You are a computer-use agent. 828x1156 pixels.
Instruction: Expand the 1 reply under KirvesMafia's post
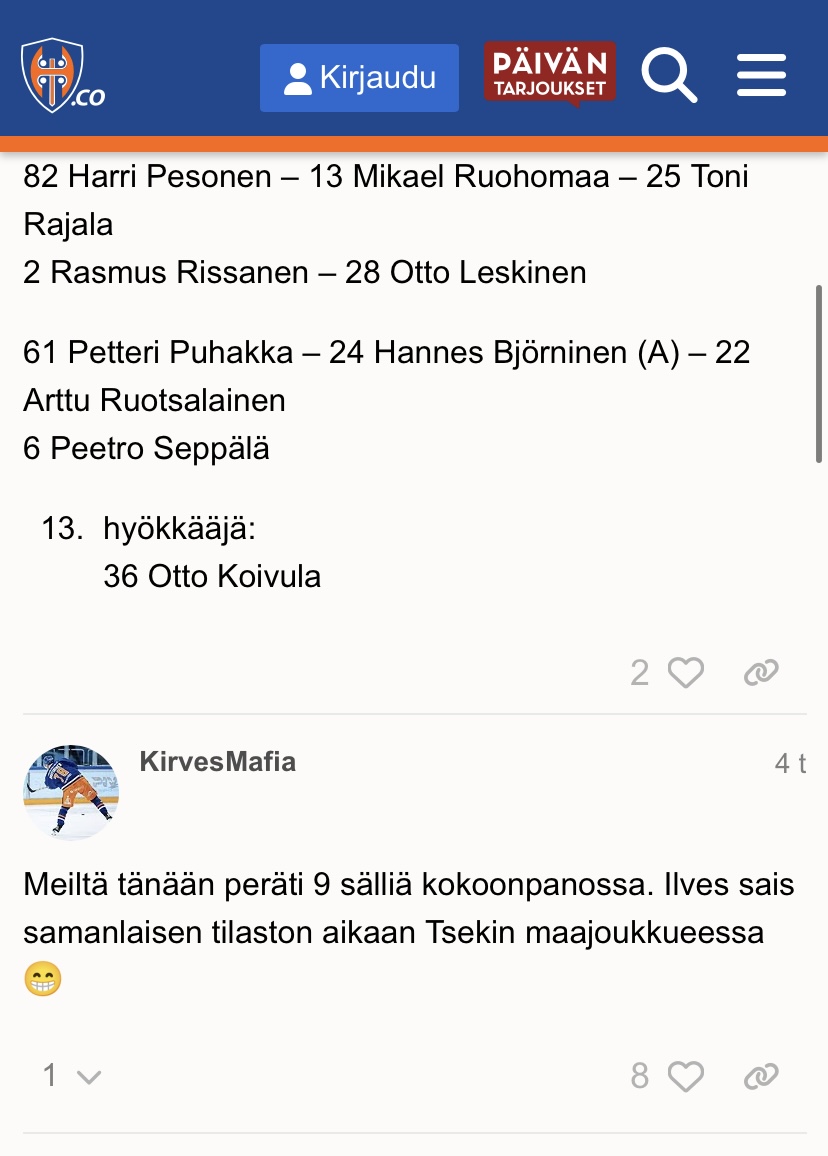click(x=72, y=1076)
